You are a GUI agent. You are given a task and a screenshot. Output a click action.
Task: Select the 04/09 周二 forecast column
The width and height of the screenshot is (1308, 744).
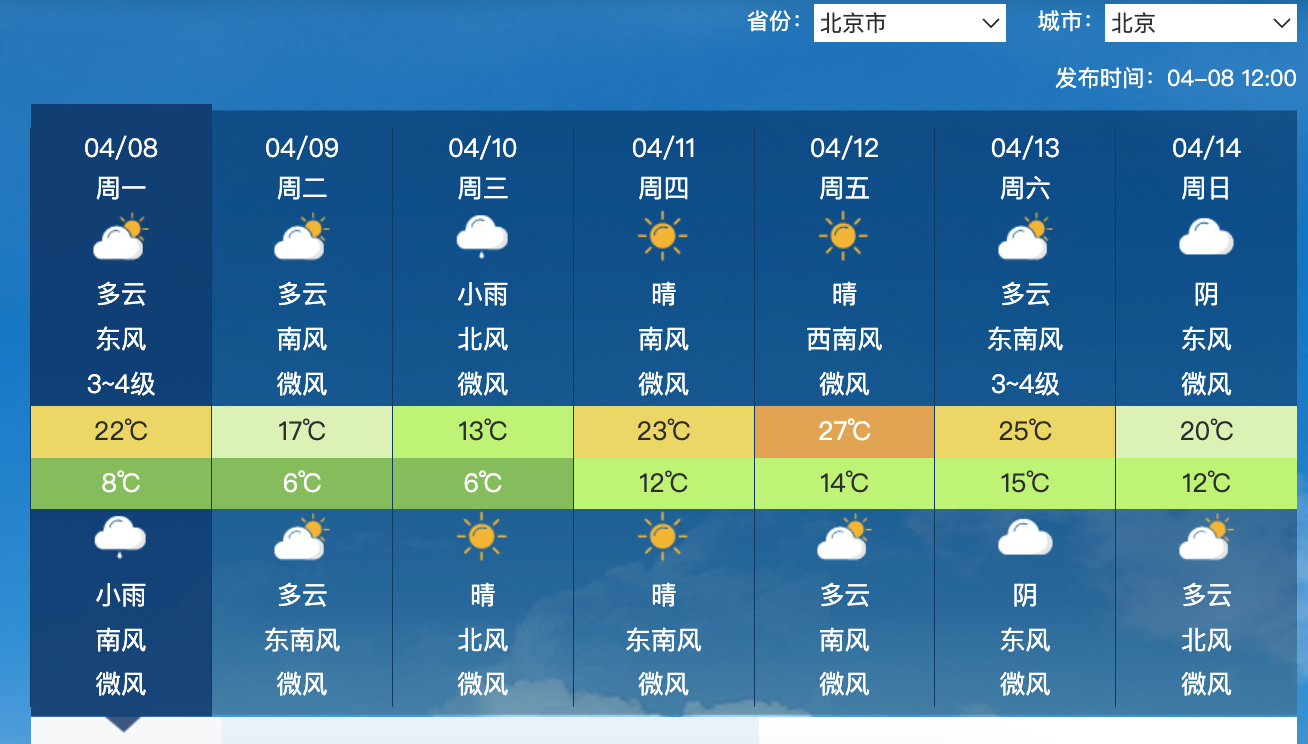click(x=302, y=167)
